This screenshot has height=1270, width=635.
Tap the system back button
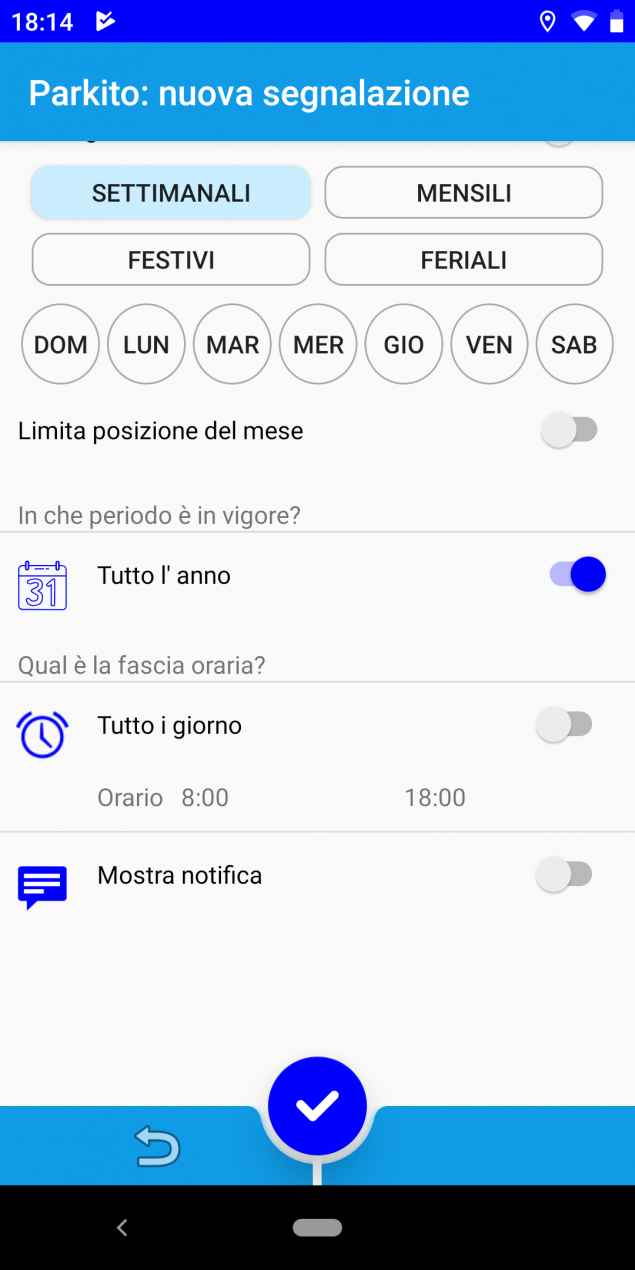pos(122,1228)
